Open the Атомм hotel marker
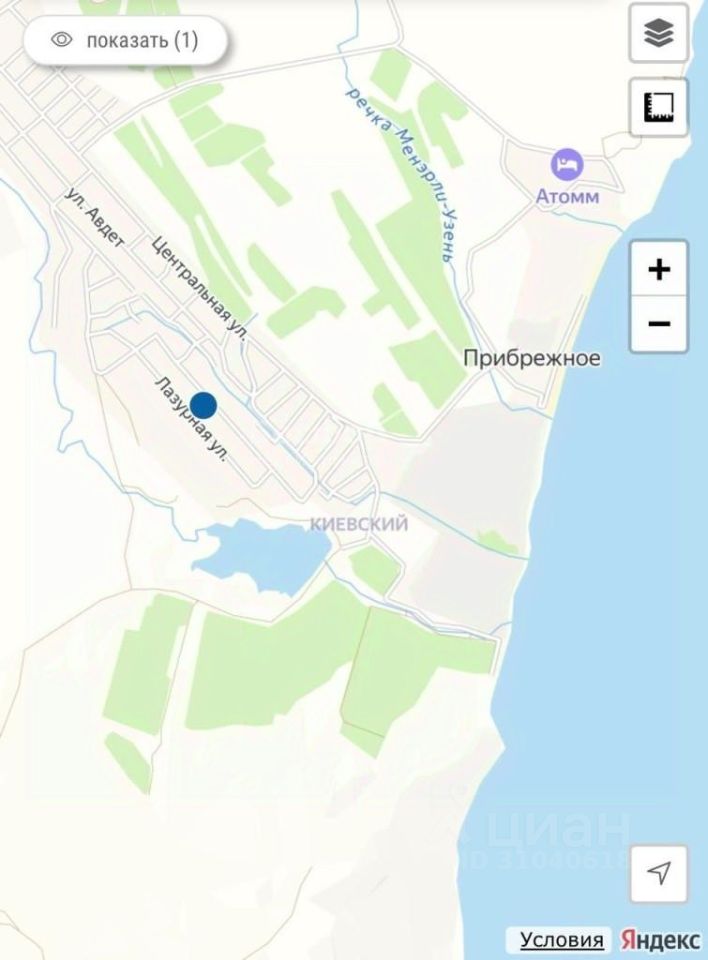Image resolution: width=708 pixels, height=960 pixels. pyautogui.click(x=567, y=162)
